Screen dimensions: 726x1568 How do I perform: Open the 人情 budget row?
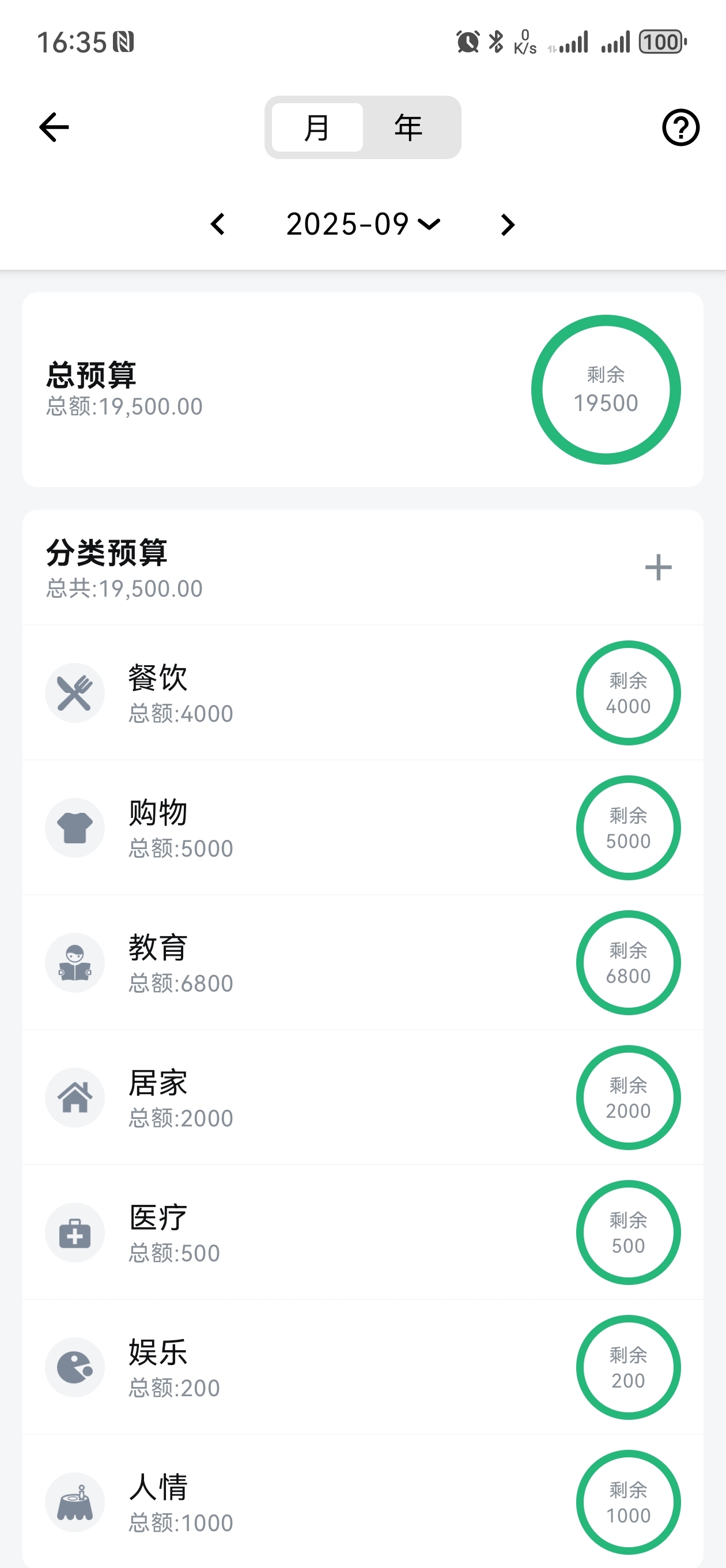tap(362, 1502)
